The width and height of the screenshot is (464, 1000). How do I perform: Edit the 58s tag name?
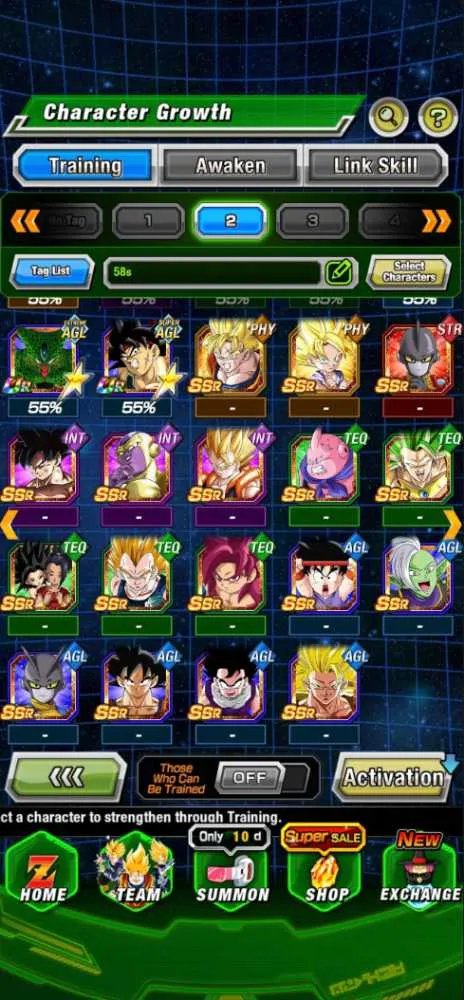(x=338, y=273)
